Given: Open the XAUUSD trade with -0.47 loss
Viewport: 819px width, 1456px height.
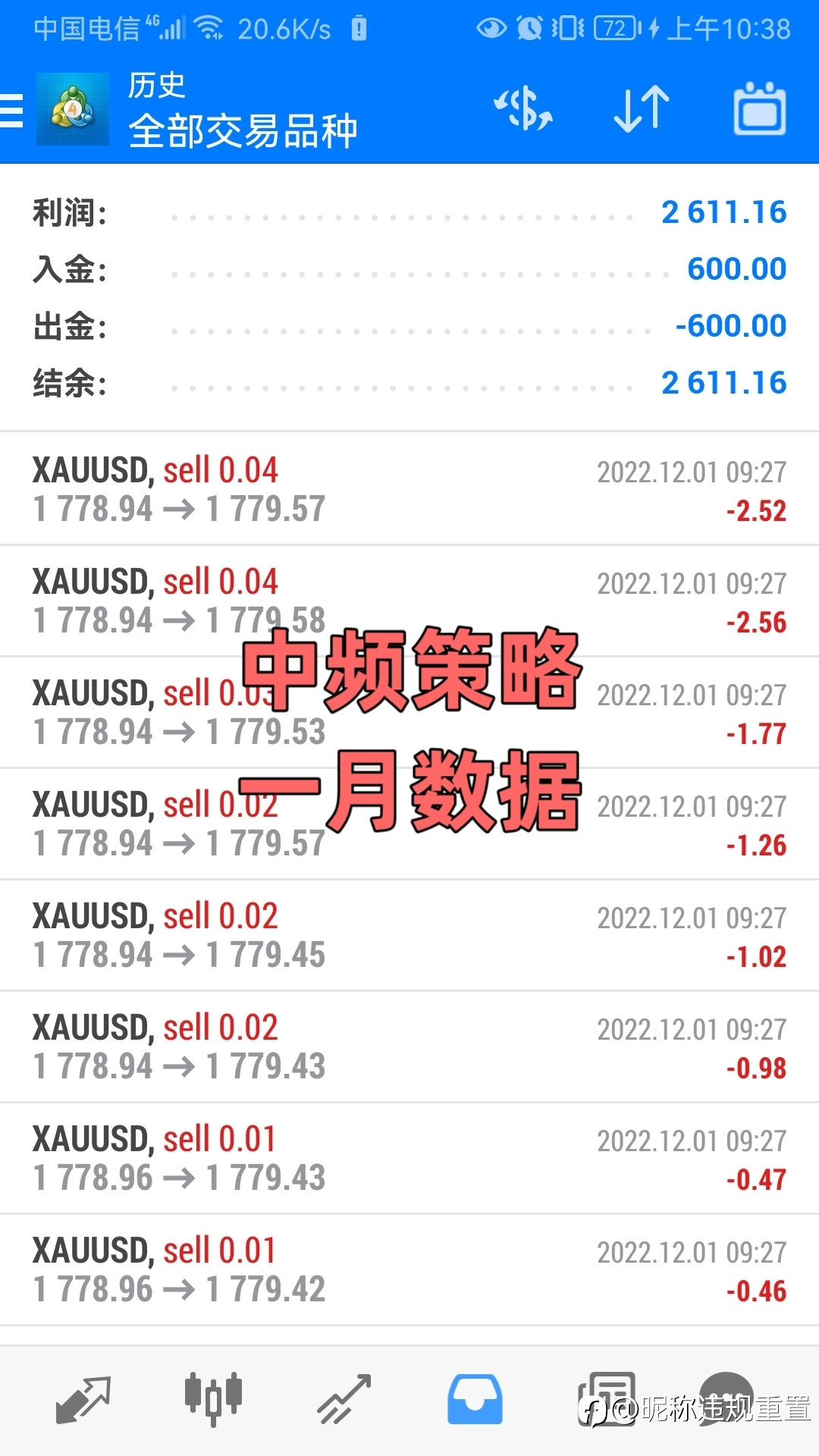Looking at the screenshot, I should click(x=409, y=1158).
